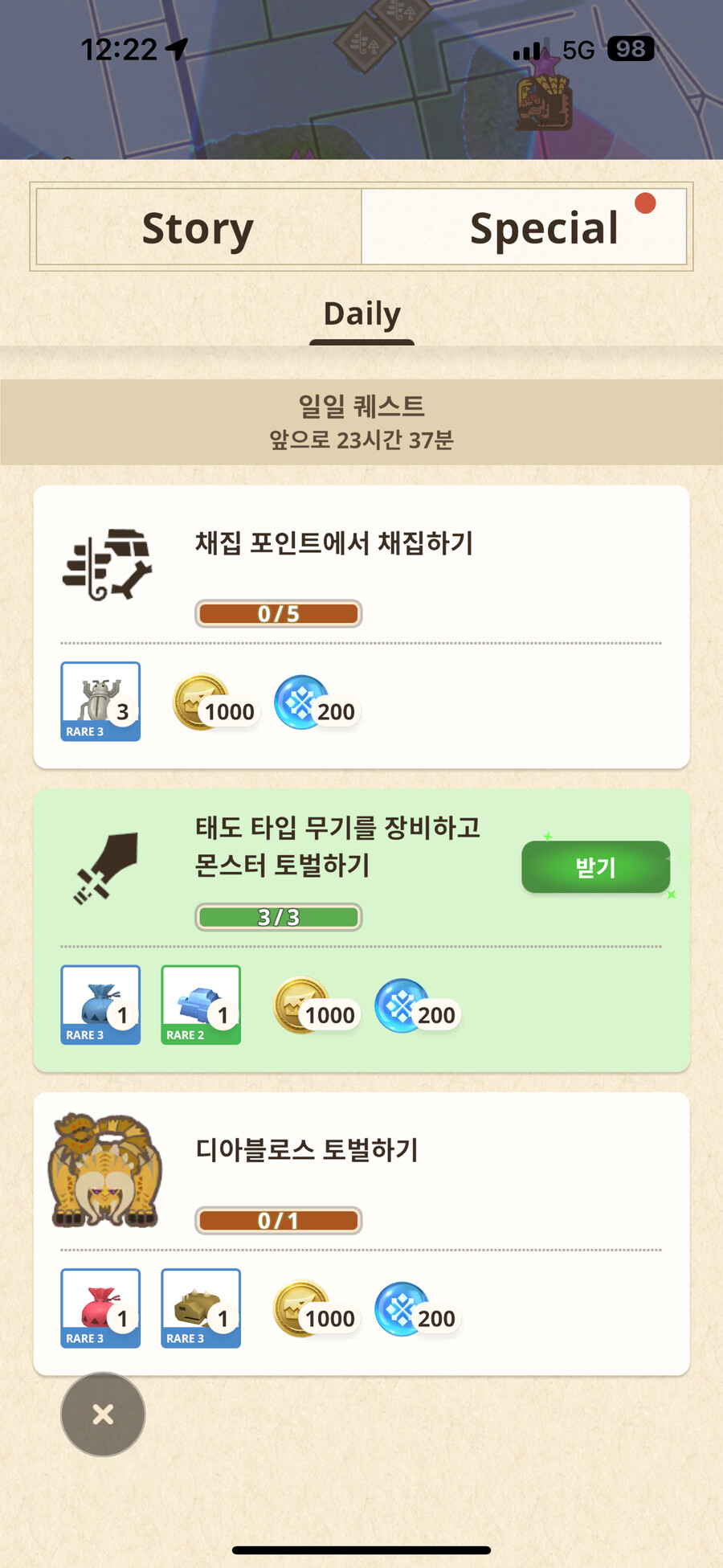This screenshot has width=723, height=1568.
Task: Click the blue RARE 3 pouch reward
Action: coord(100,1005)
